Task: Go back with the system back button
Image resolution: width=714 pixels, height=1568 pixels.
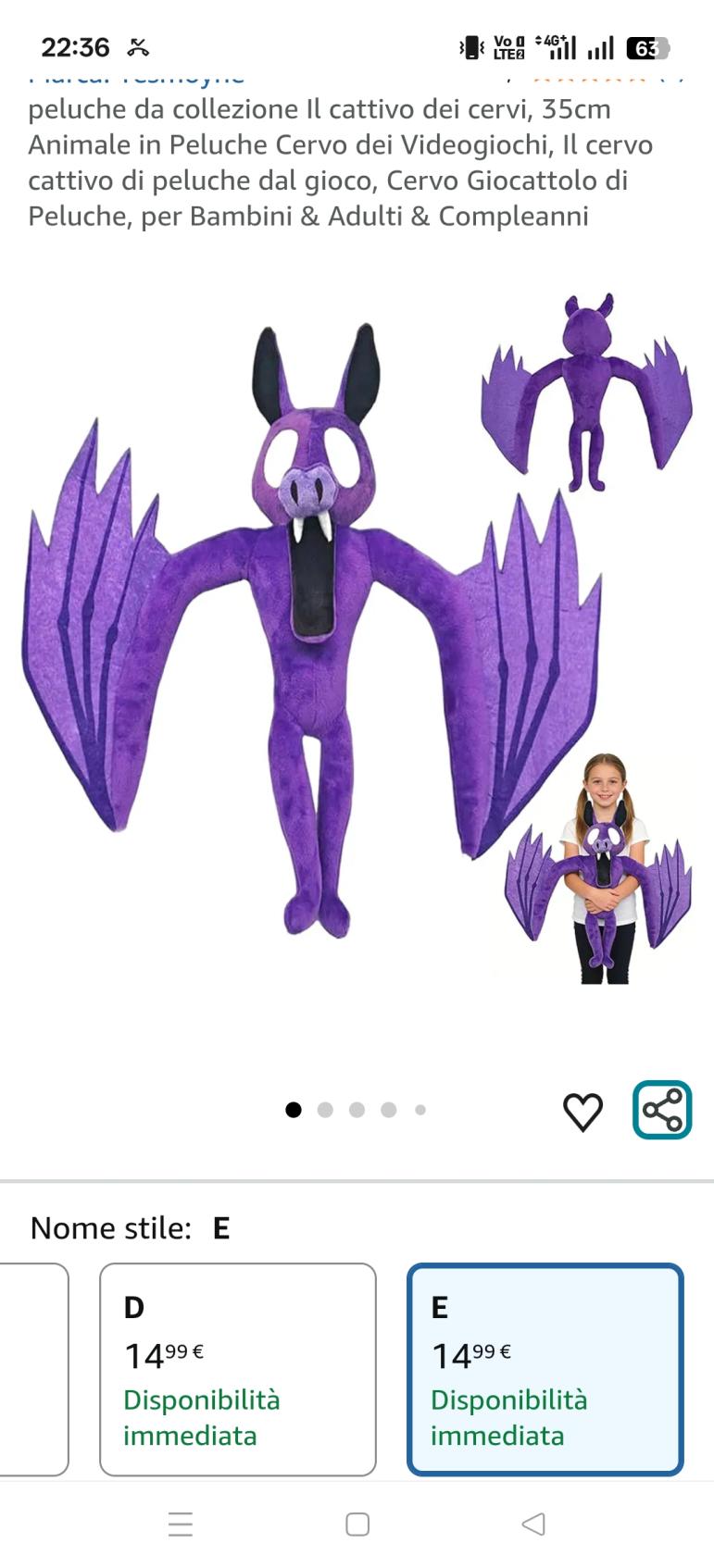Action: 533,1524
